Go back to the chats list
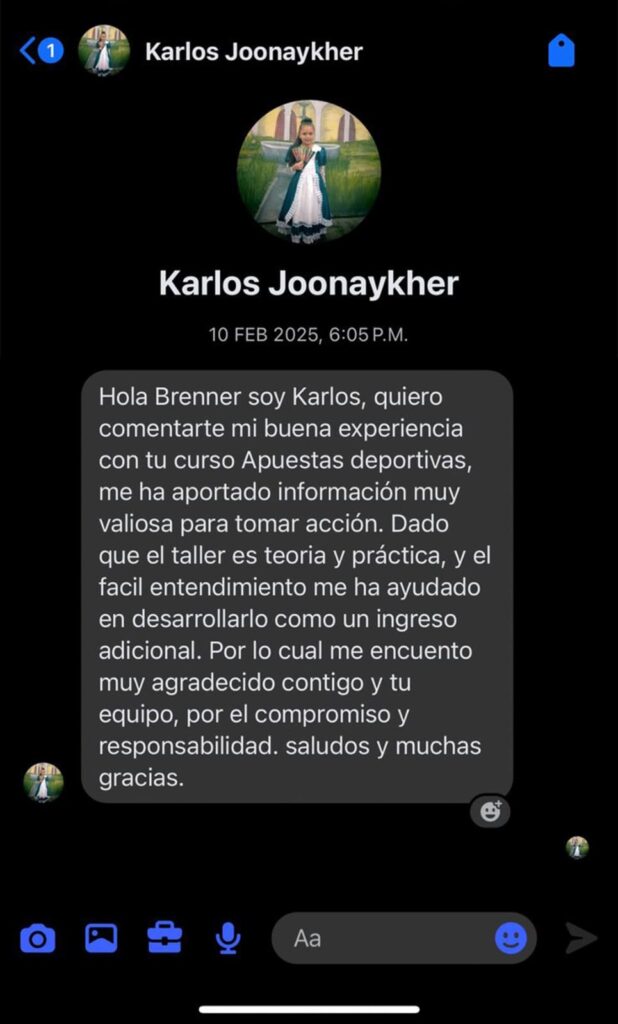618x1024 pixels. (x=38, y=50)
